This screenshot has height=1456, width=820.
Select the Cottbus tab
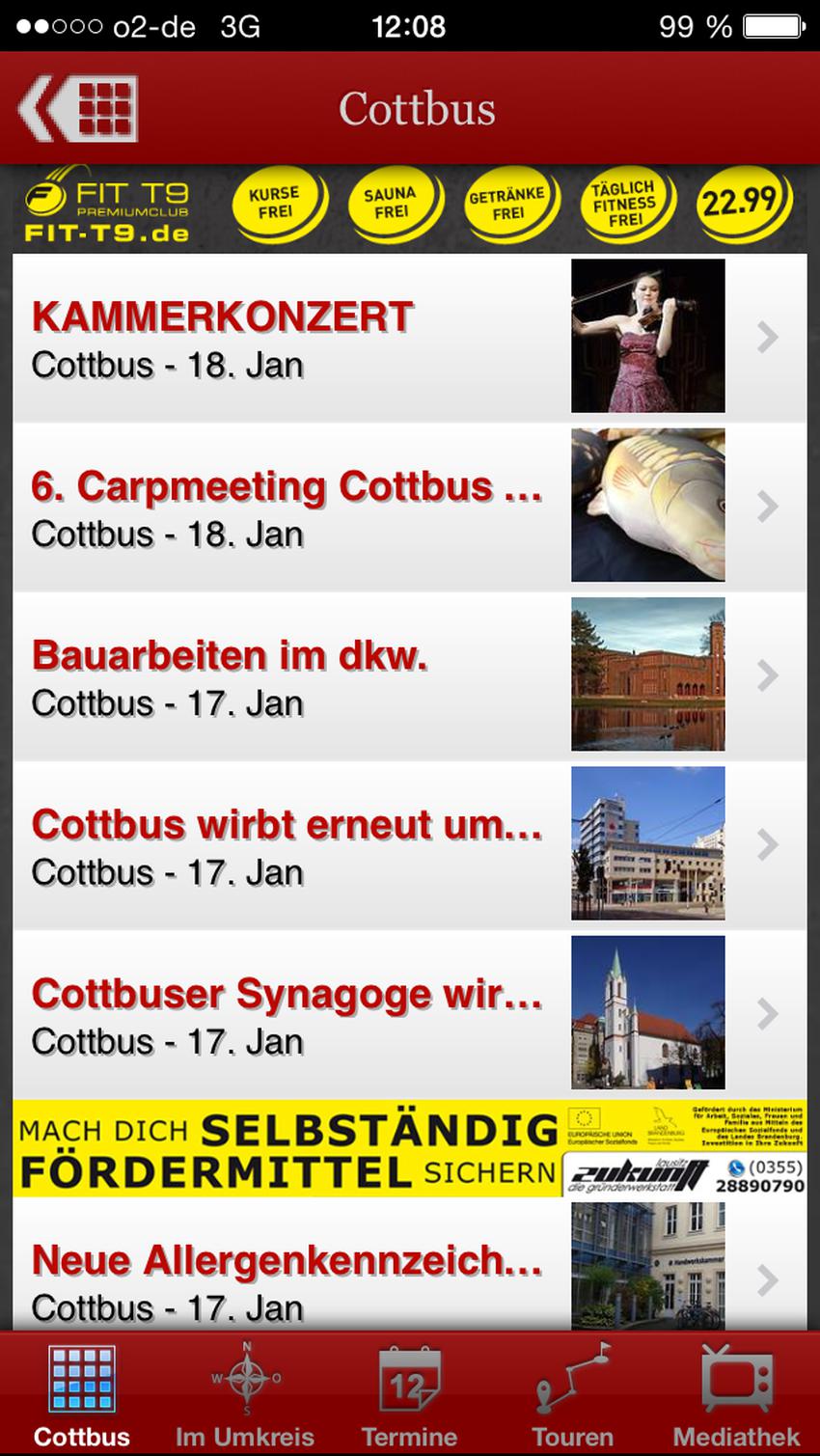(x=82, y=1394)
